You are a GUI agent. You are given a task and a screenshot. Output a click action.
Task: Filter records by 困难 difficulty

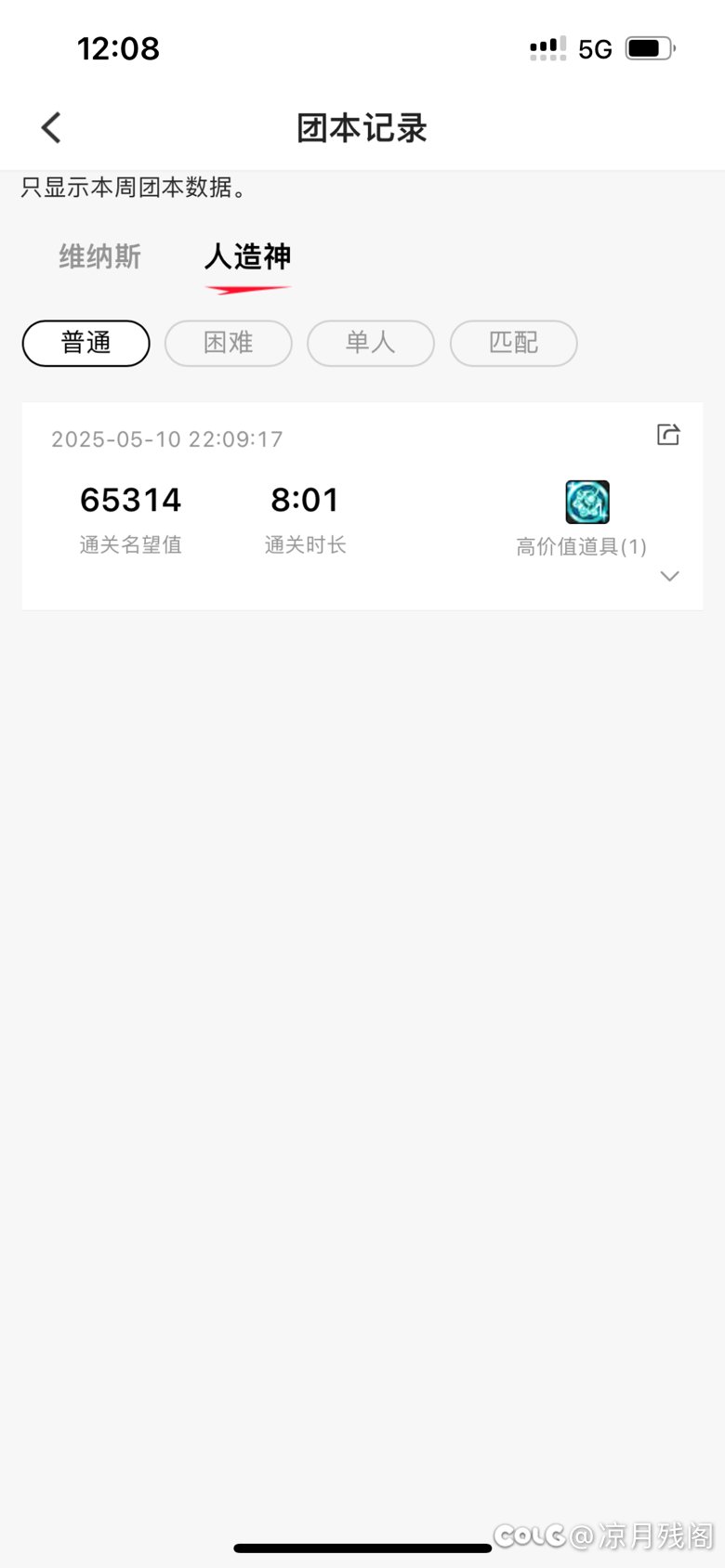(x=229, y=343)
